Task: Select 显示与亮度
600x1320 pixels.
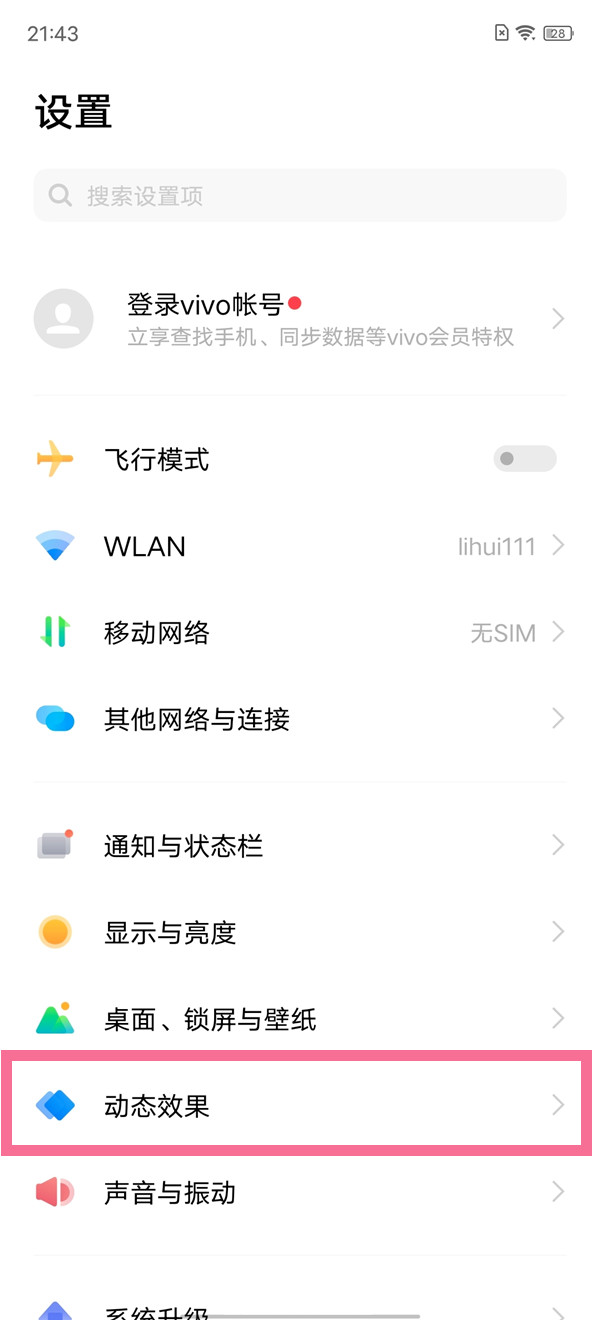Action: 300,933
